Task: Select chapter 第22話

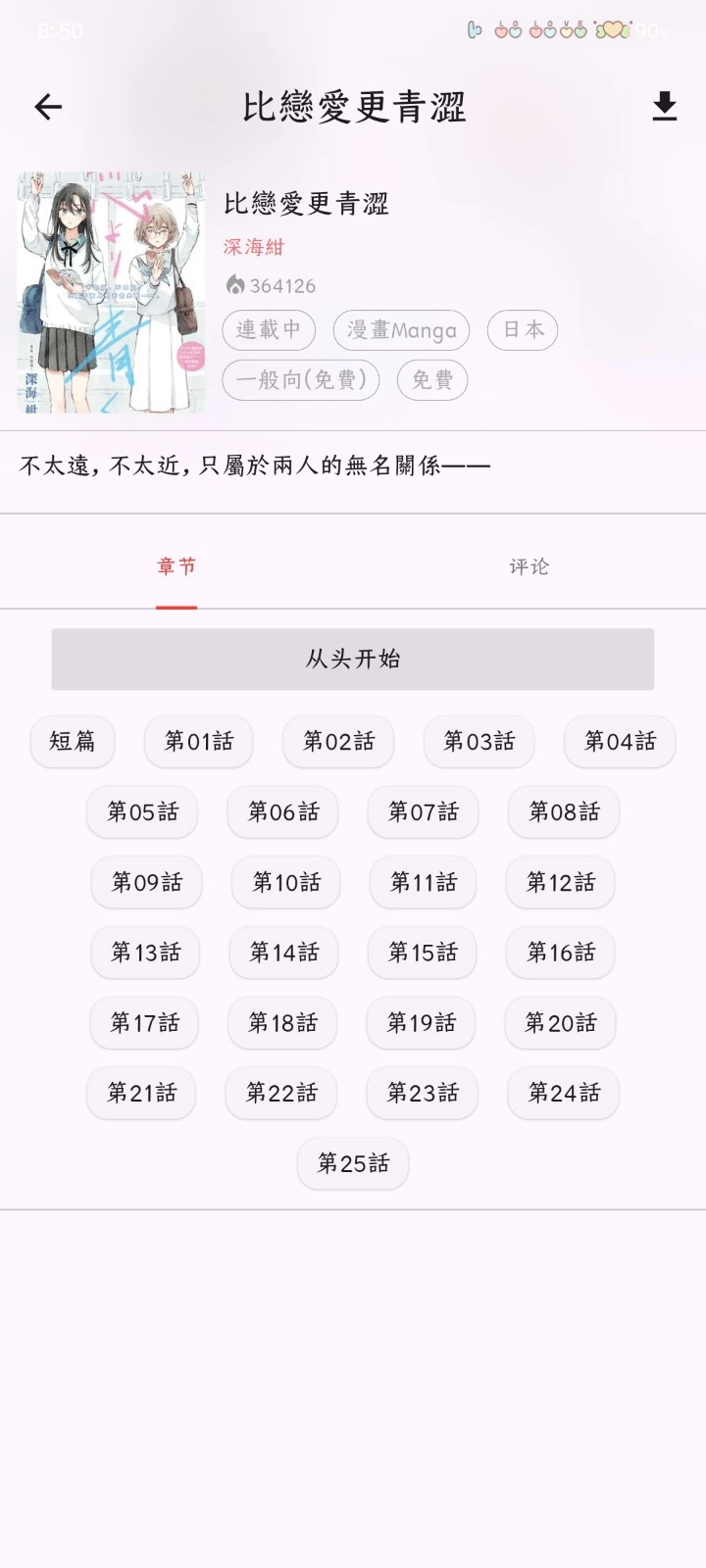Action: click(x=281, y=1093)
